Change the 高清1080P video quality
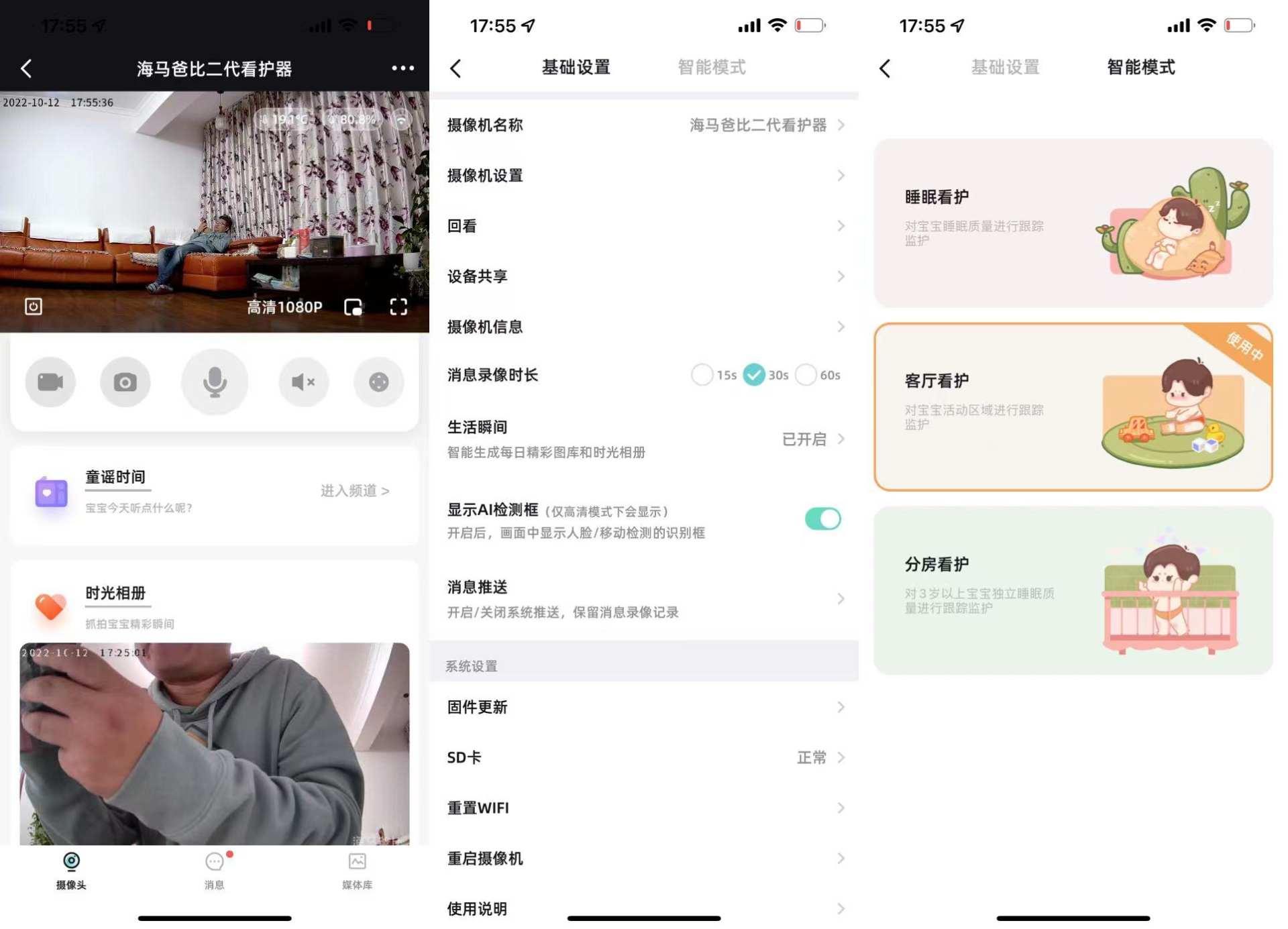This screenshot has width=1288, height=929. tap(284, 307)
